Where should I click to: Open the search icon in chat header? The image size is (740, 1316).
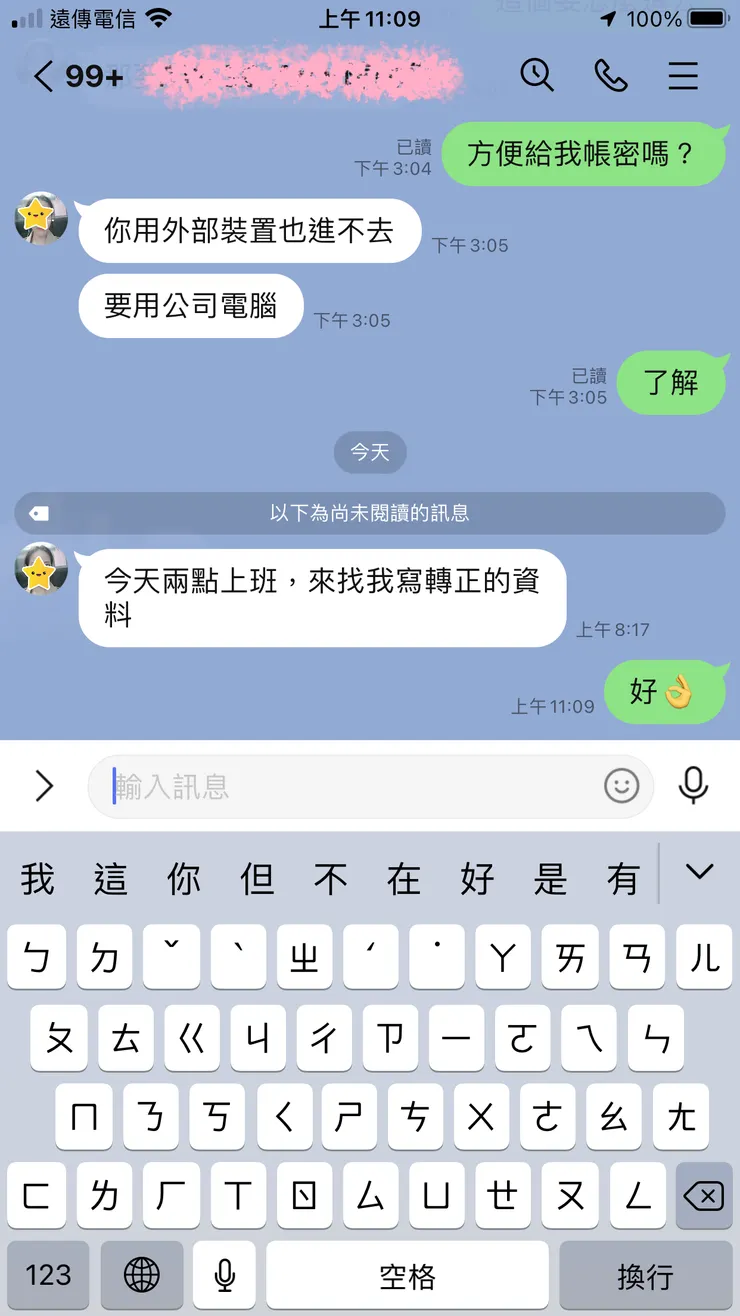(538, 75)
